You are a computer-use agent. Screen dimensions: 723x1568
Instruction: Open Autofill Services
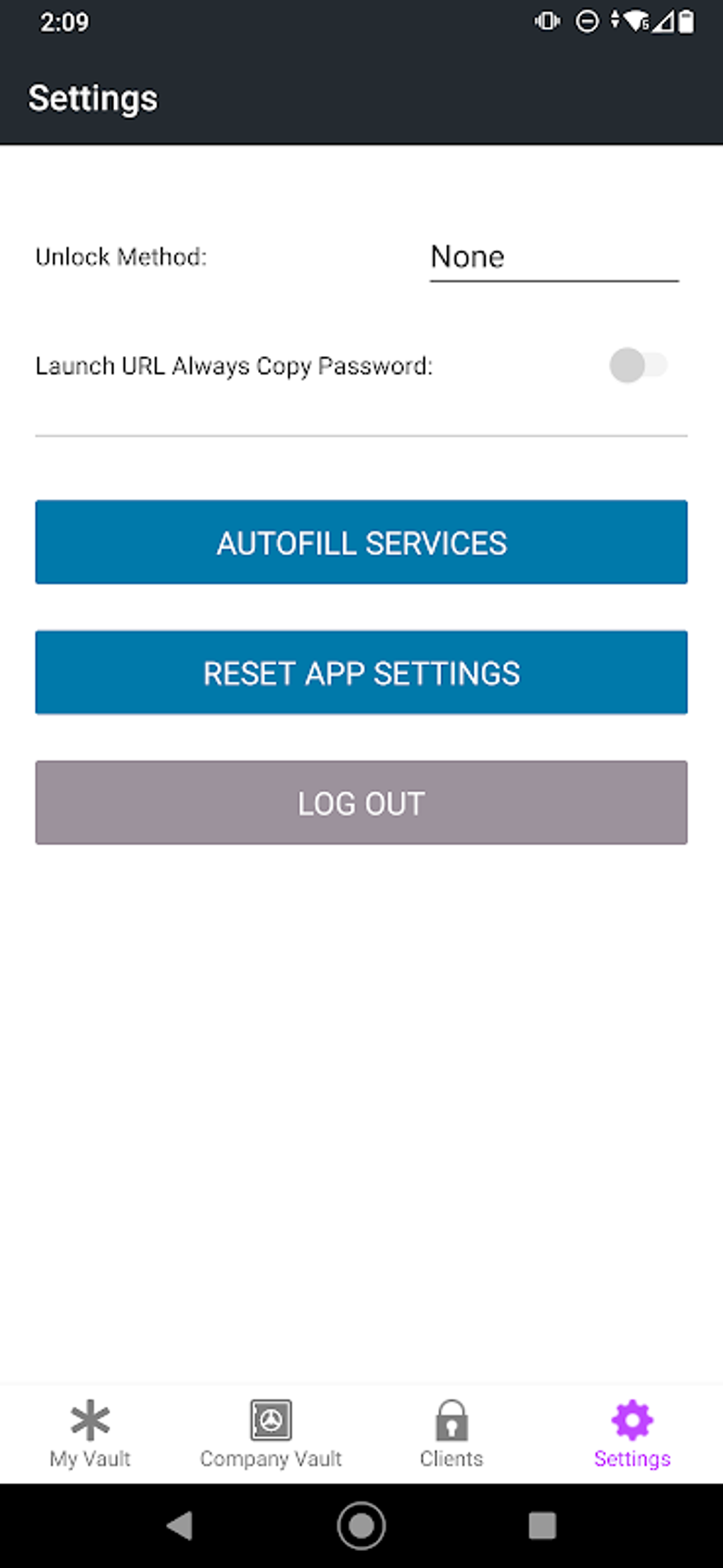pyautogui.click(x=361, y=543)
